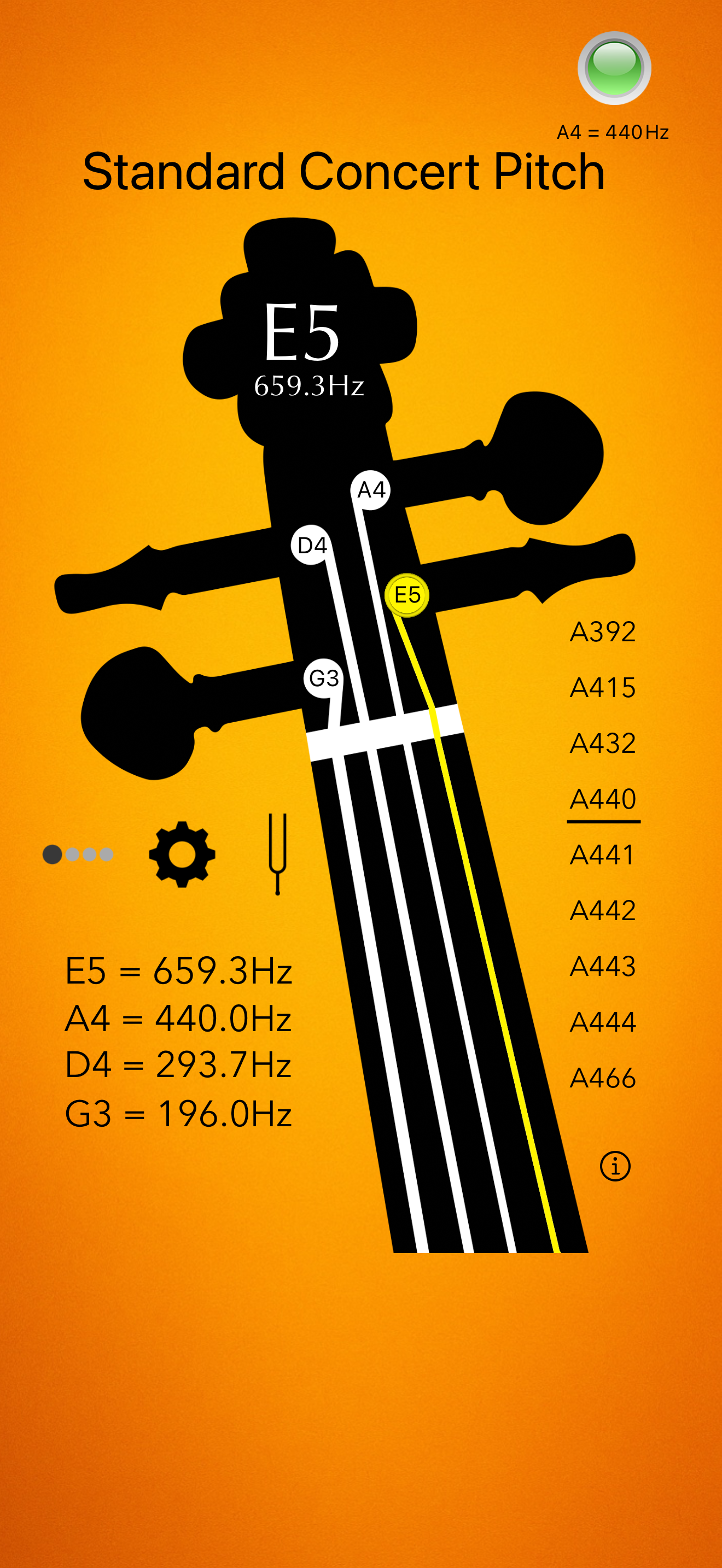The image size is (722, 1568).
Task: Select concert pitch A432
Action: pyautogui.click(x=604, y=742)
